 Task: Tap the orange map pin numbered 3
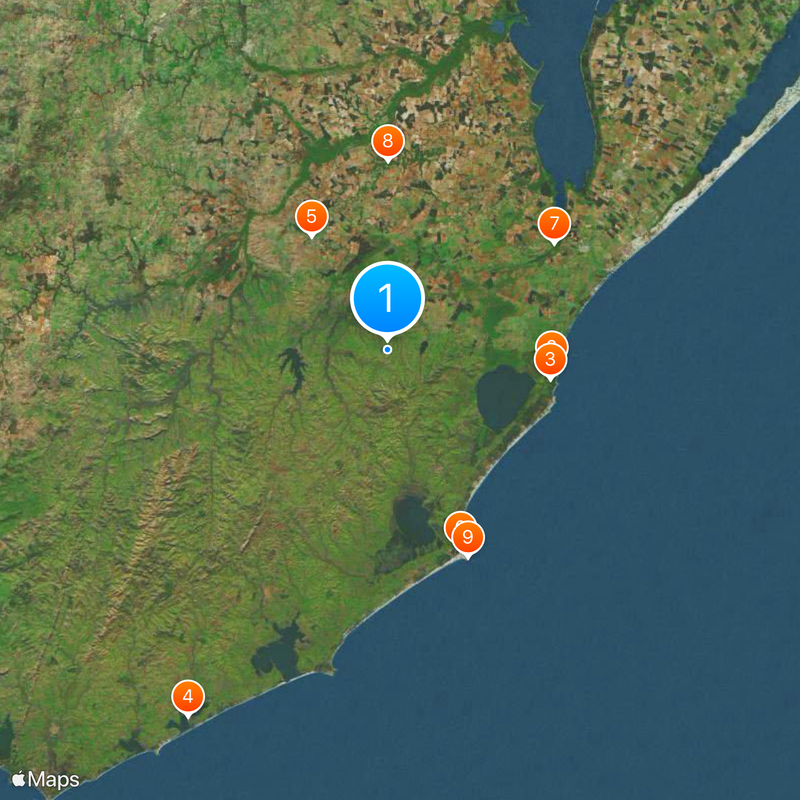click(x=550, y=360)
